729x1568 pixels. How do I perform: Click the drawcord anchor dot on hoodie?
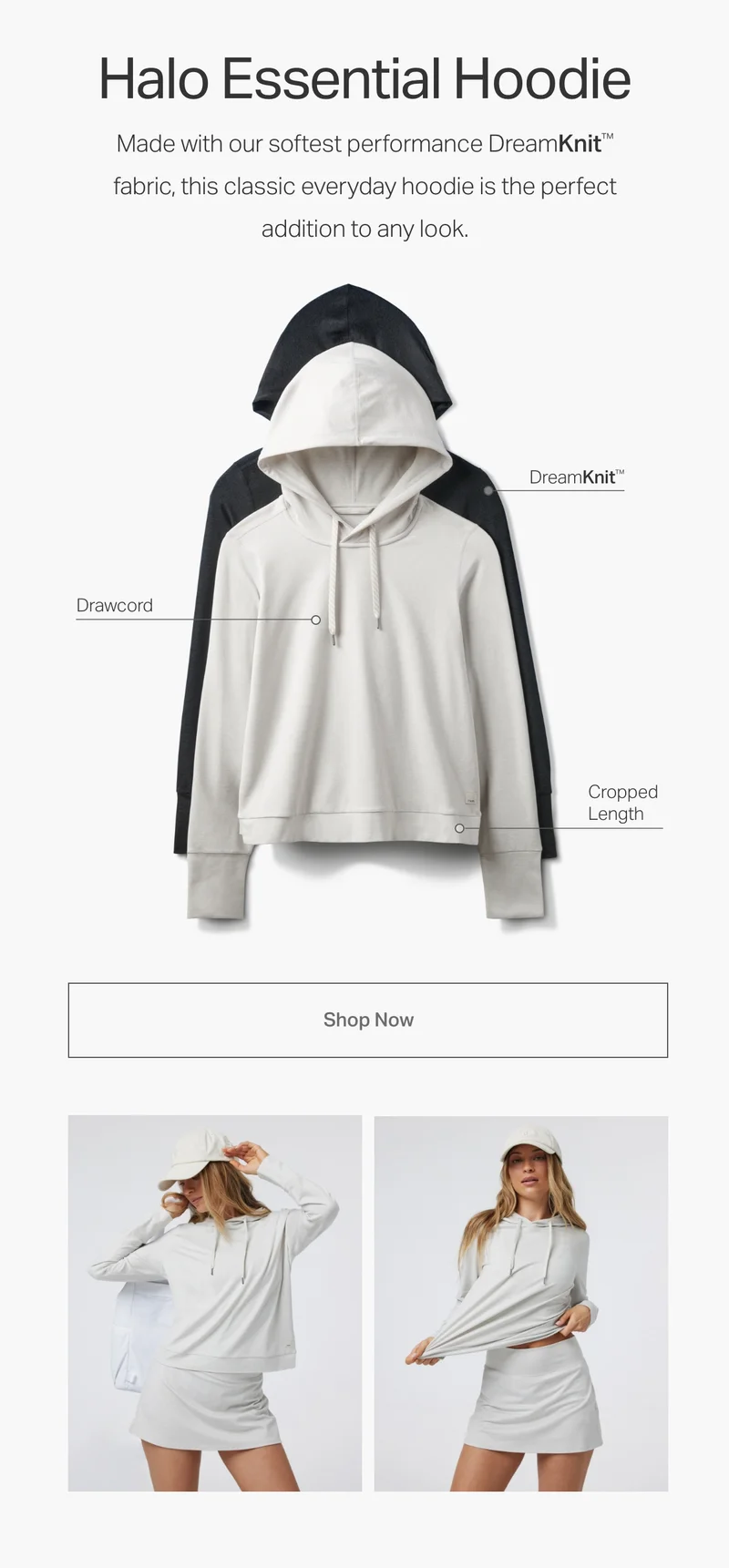tap(316, 619)
